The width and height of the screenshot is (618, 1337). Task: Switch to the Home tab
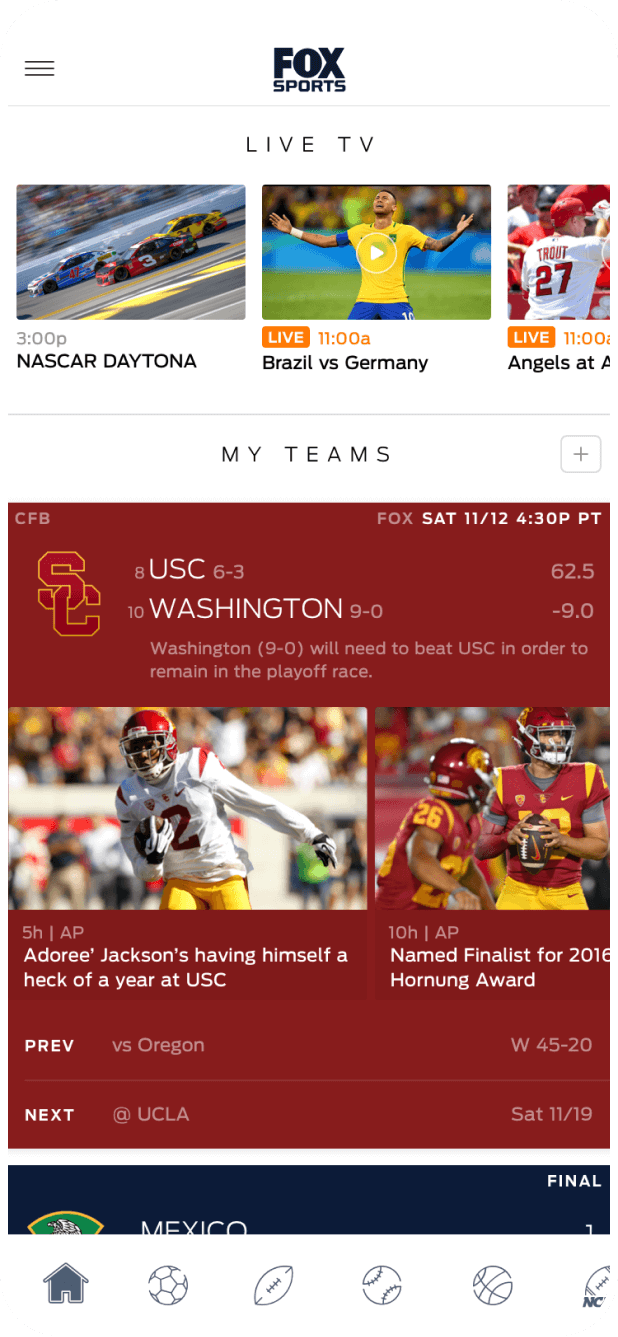click(x=66, y=1284)
